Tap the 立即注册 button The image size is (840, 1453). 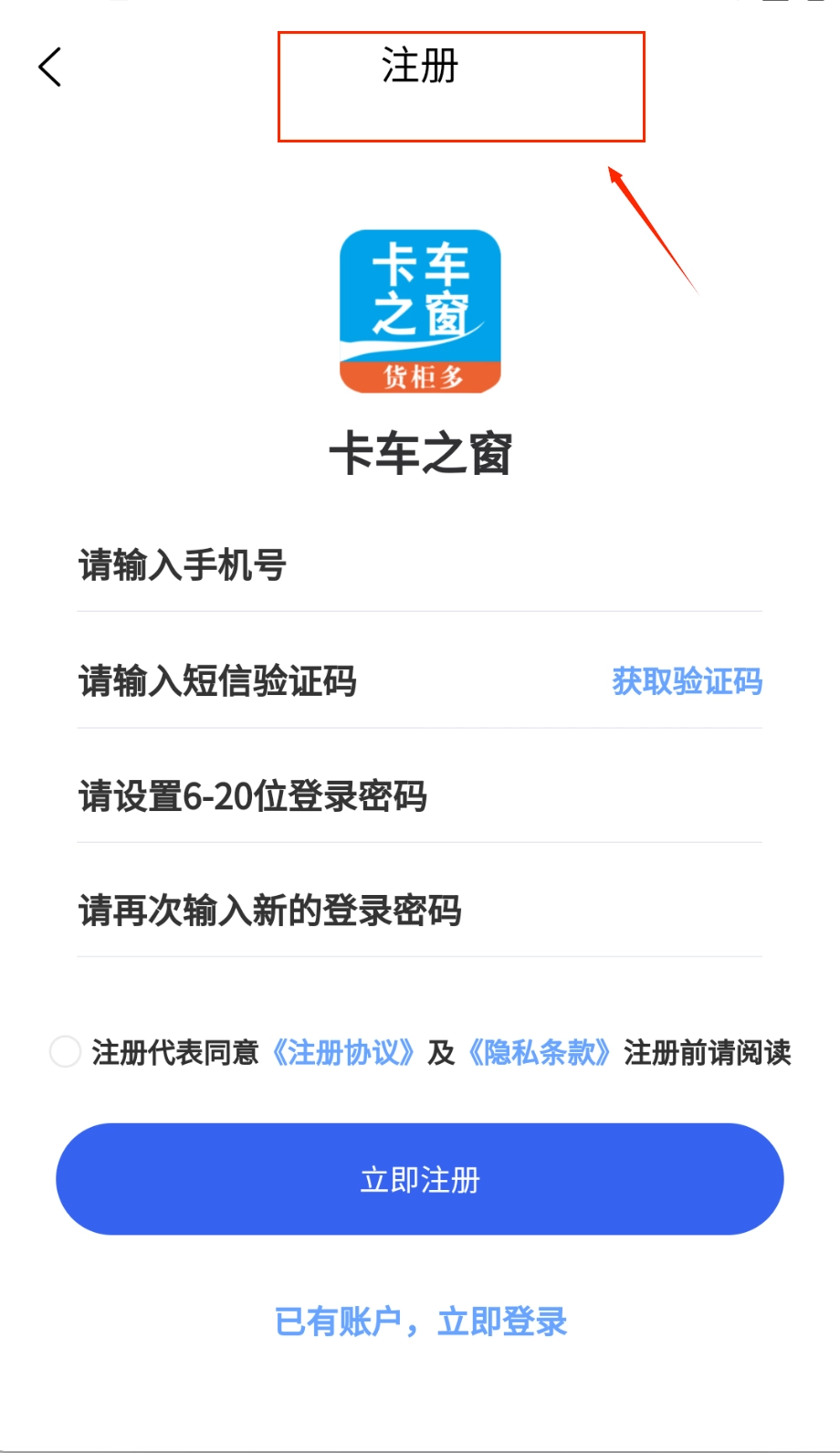pyautogui.click(x=419, y=1179)
